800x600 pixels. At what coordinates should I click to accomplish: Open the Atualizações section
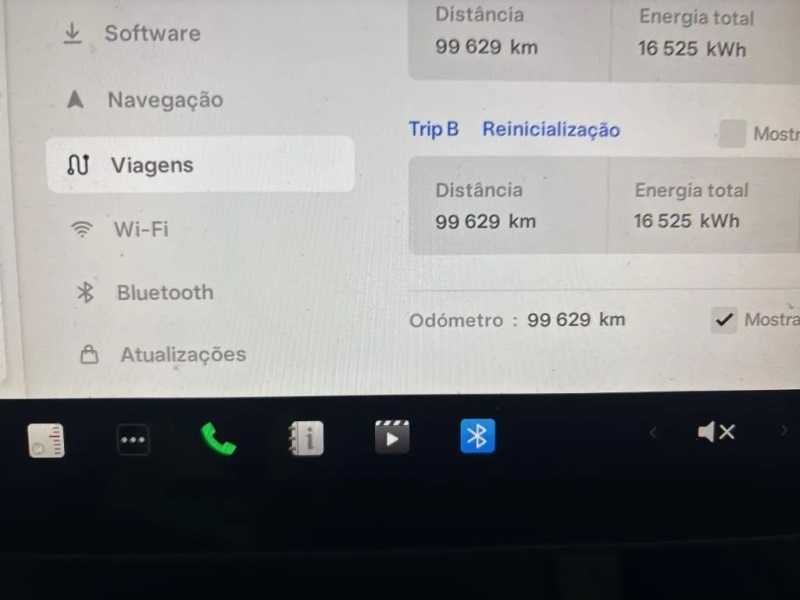181,355
